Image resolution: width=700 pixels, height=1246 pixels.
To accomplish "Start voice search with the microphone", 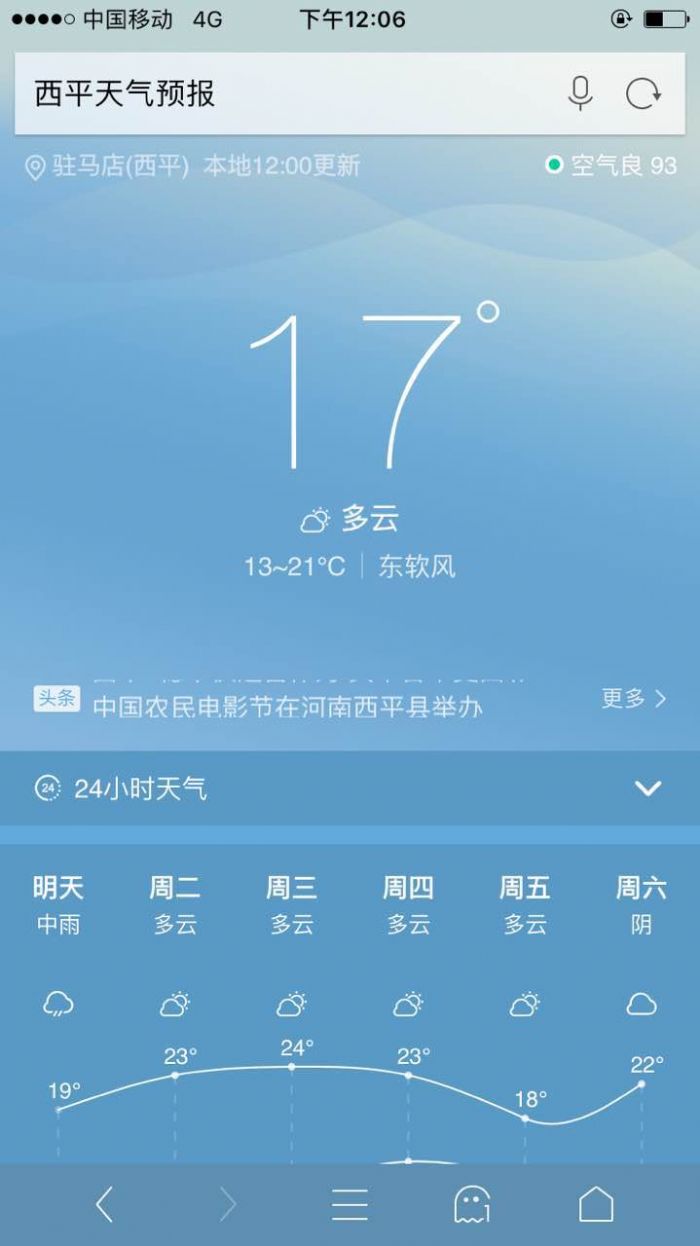I will [x=580, y=94].
